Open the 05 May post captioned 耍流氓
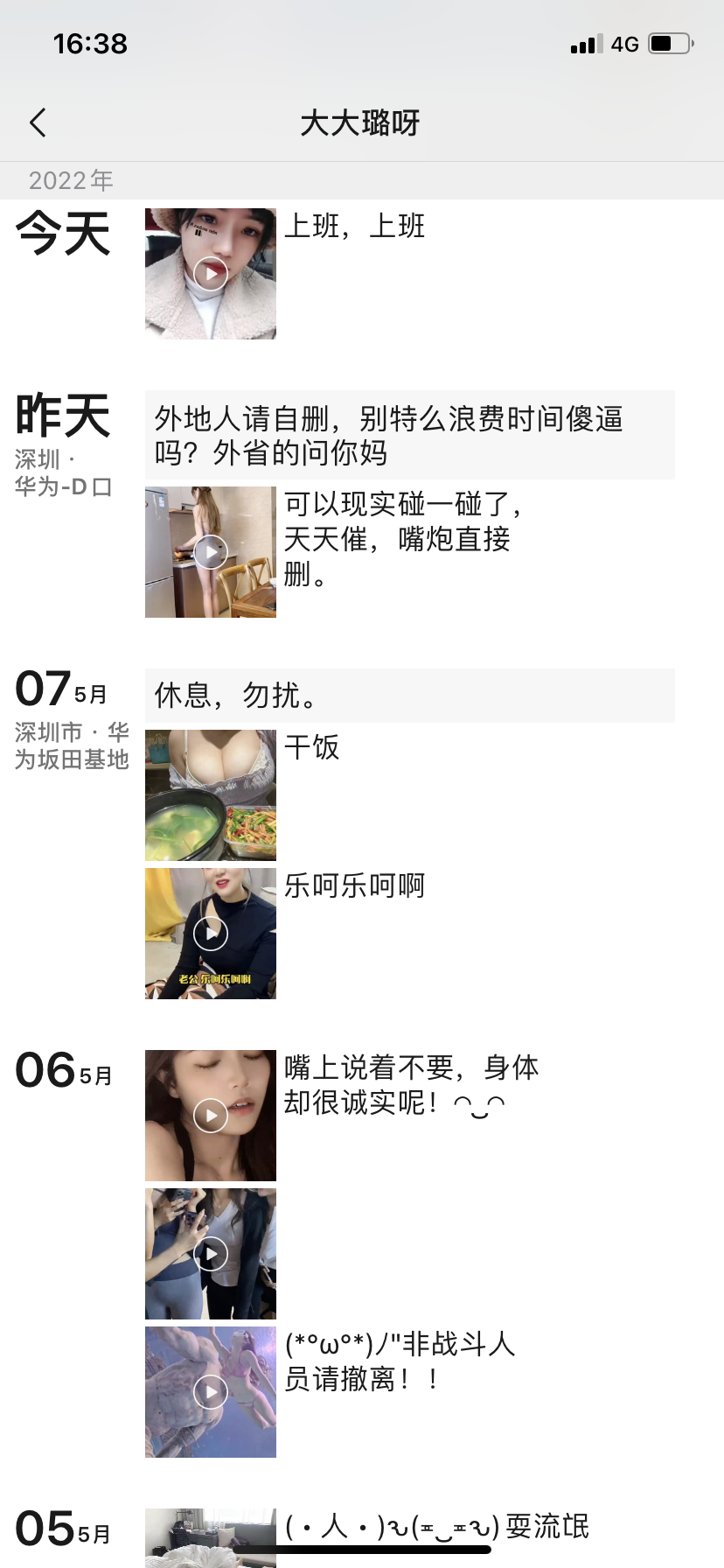 coord(211,1536)
